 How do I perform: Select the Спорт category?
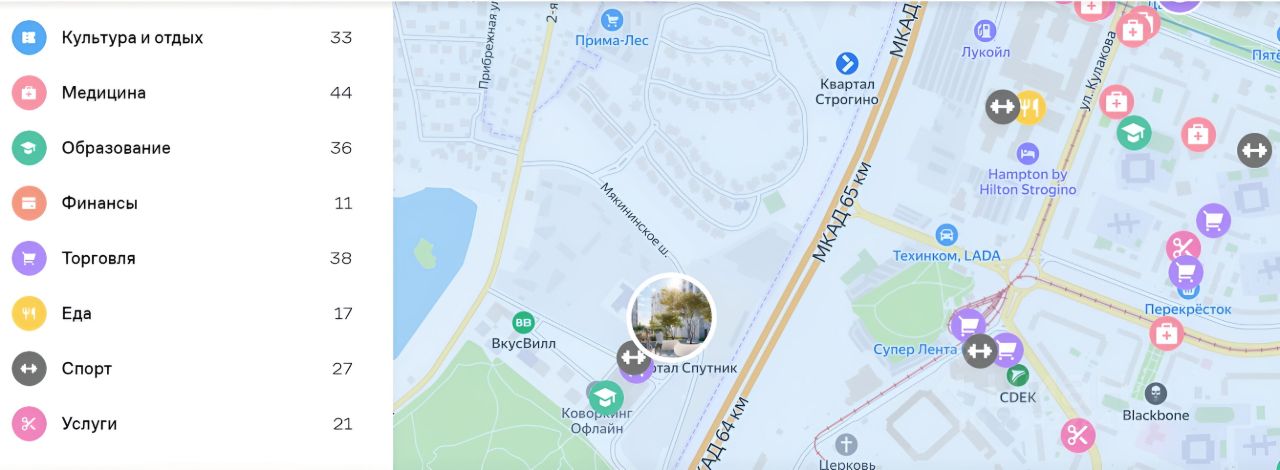tap(180, 368)
